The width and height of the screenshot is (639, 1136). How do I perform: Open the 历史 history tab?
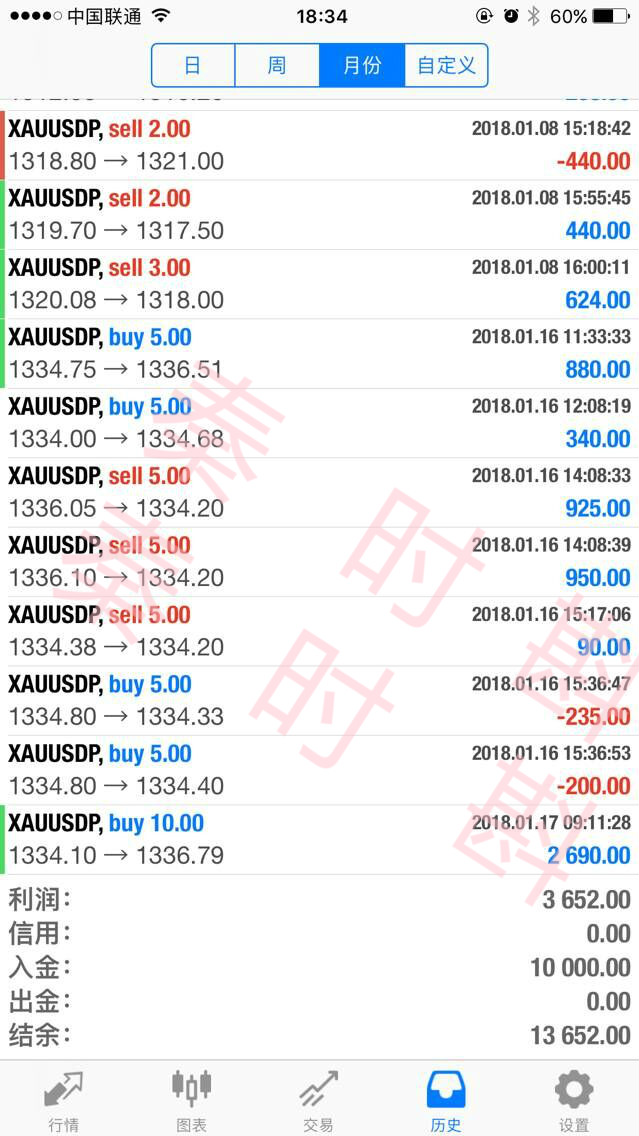(x=446, y=1100)
